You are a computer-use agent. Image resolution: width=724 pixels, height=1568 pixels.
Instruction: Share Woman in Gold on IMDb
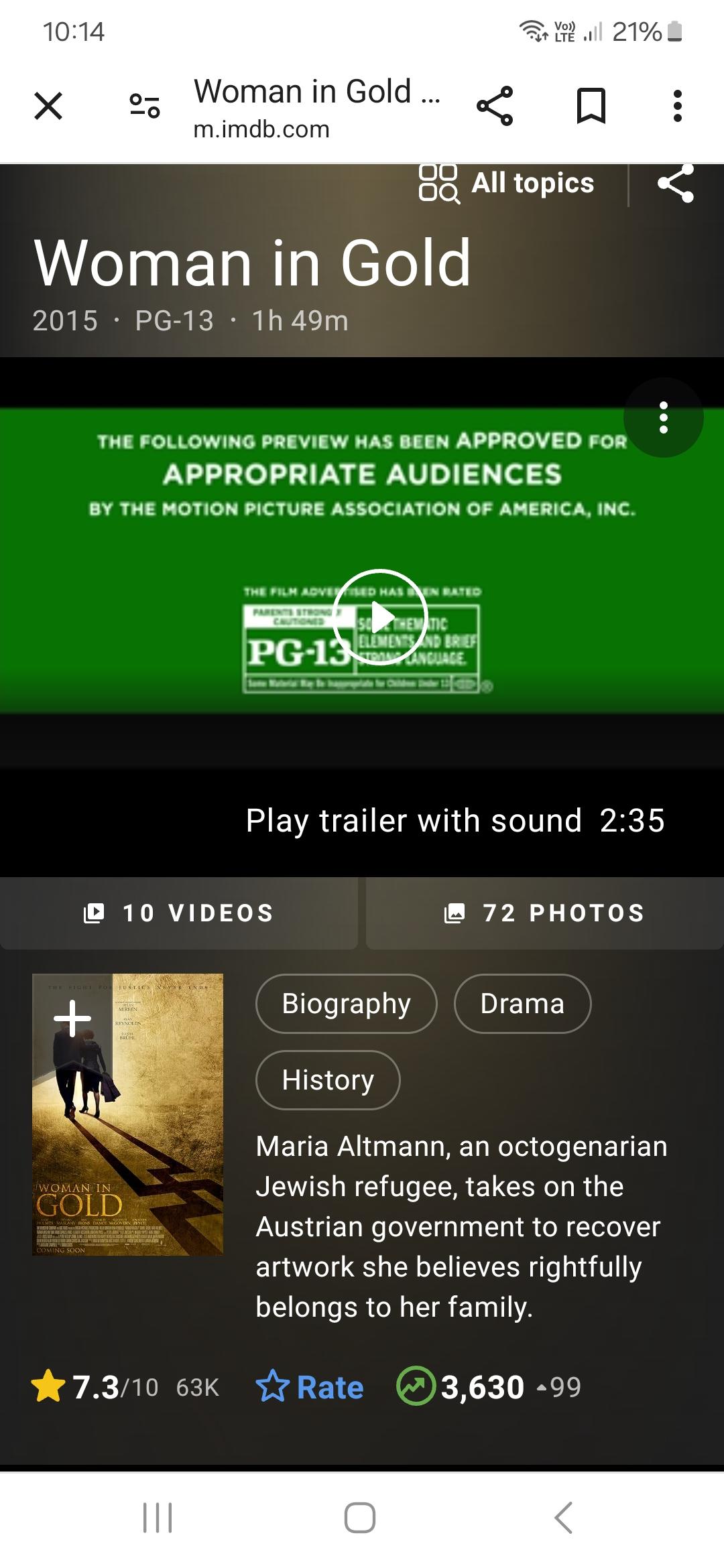coord(676,184)
